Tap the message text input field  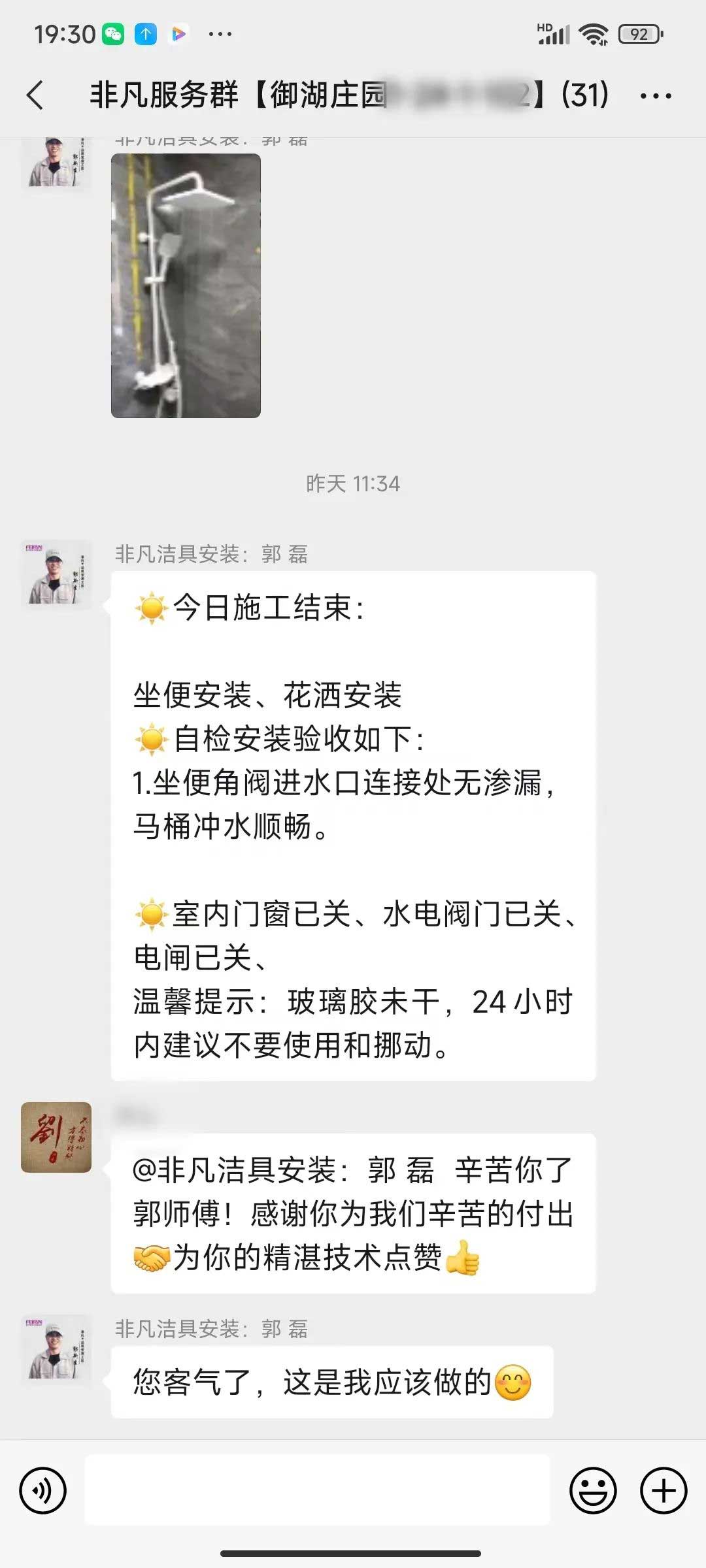[318, 1490]
